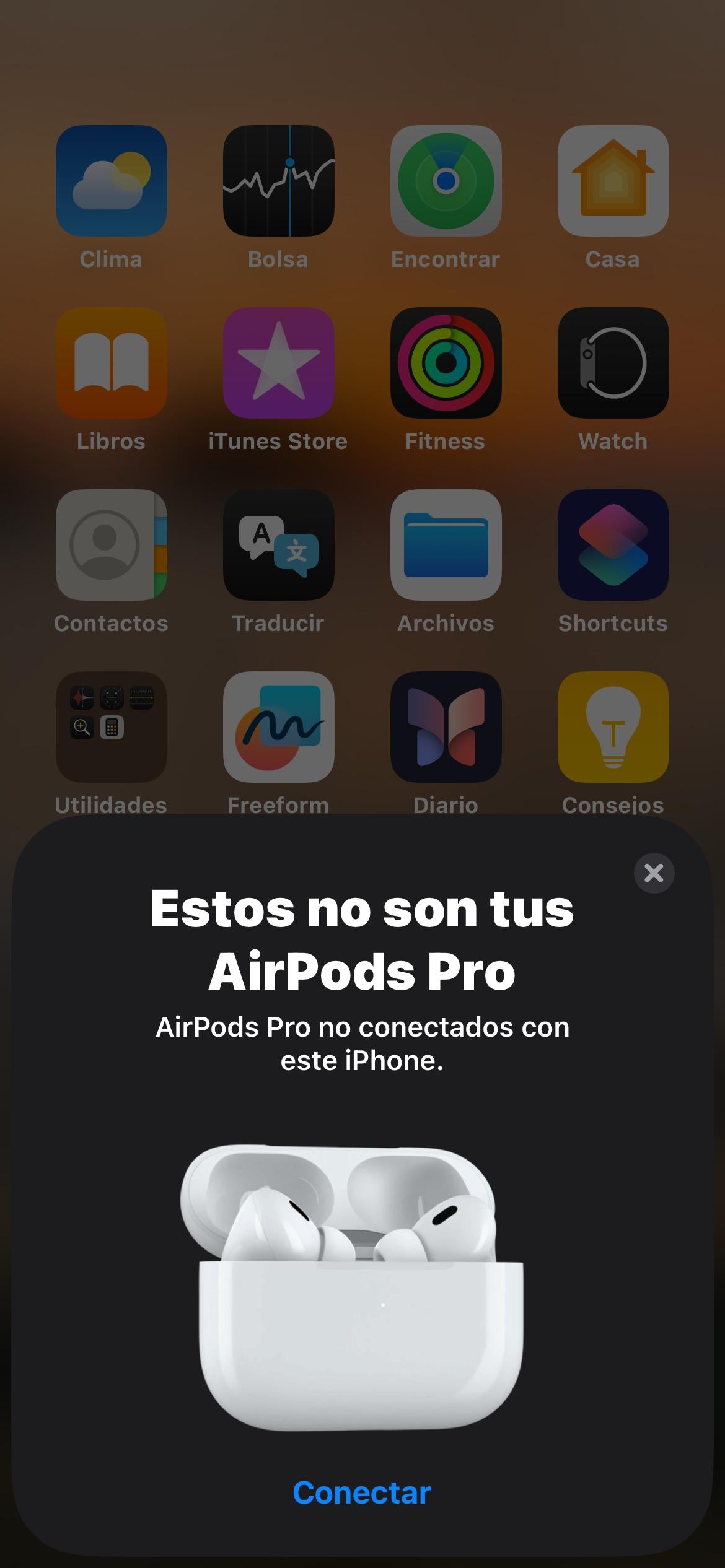Screen dimensions: 725x1568
Task: Launch the Libros app
Action: click(112, 363)
